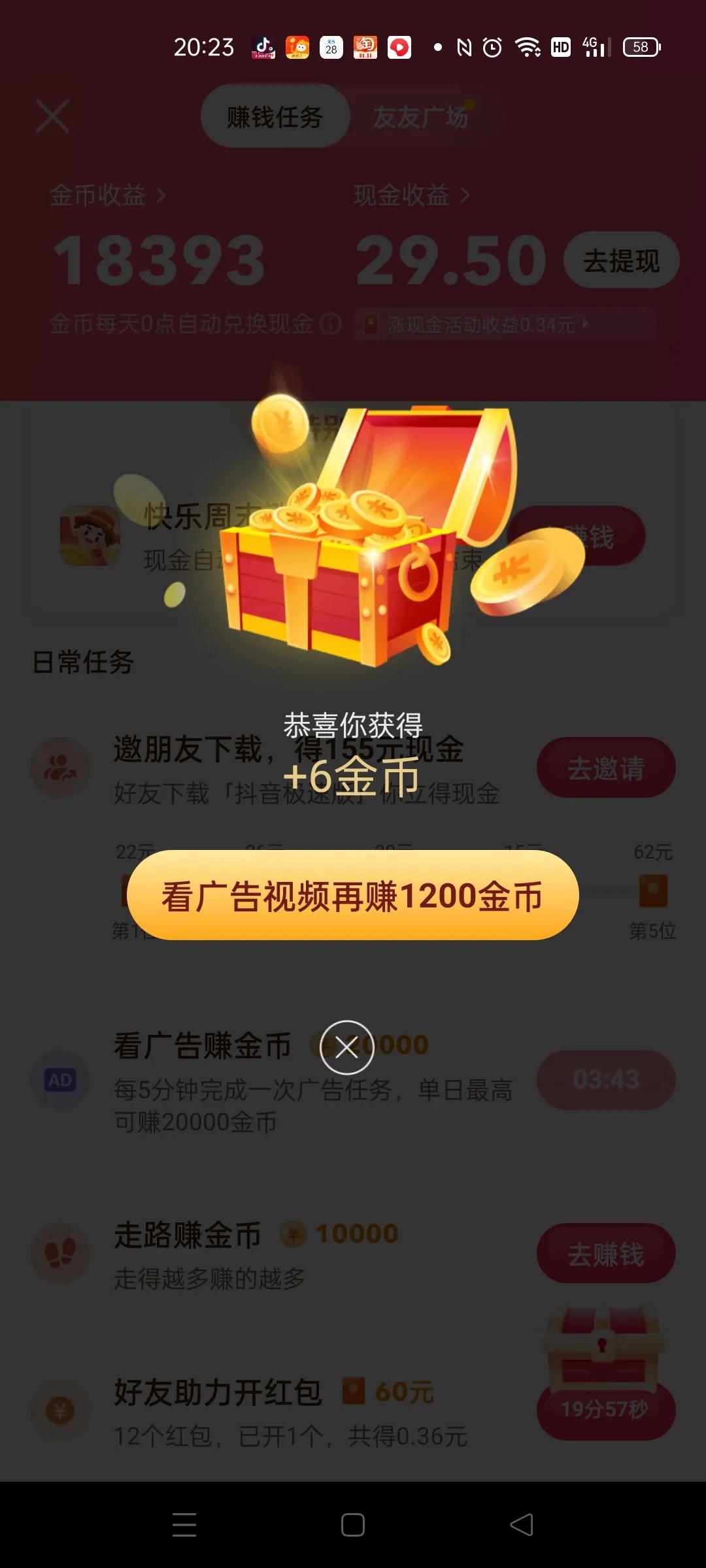
Task: Go back with the system navigation button
Action: click(x=522, y=1525)
